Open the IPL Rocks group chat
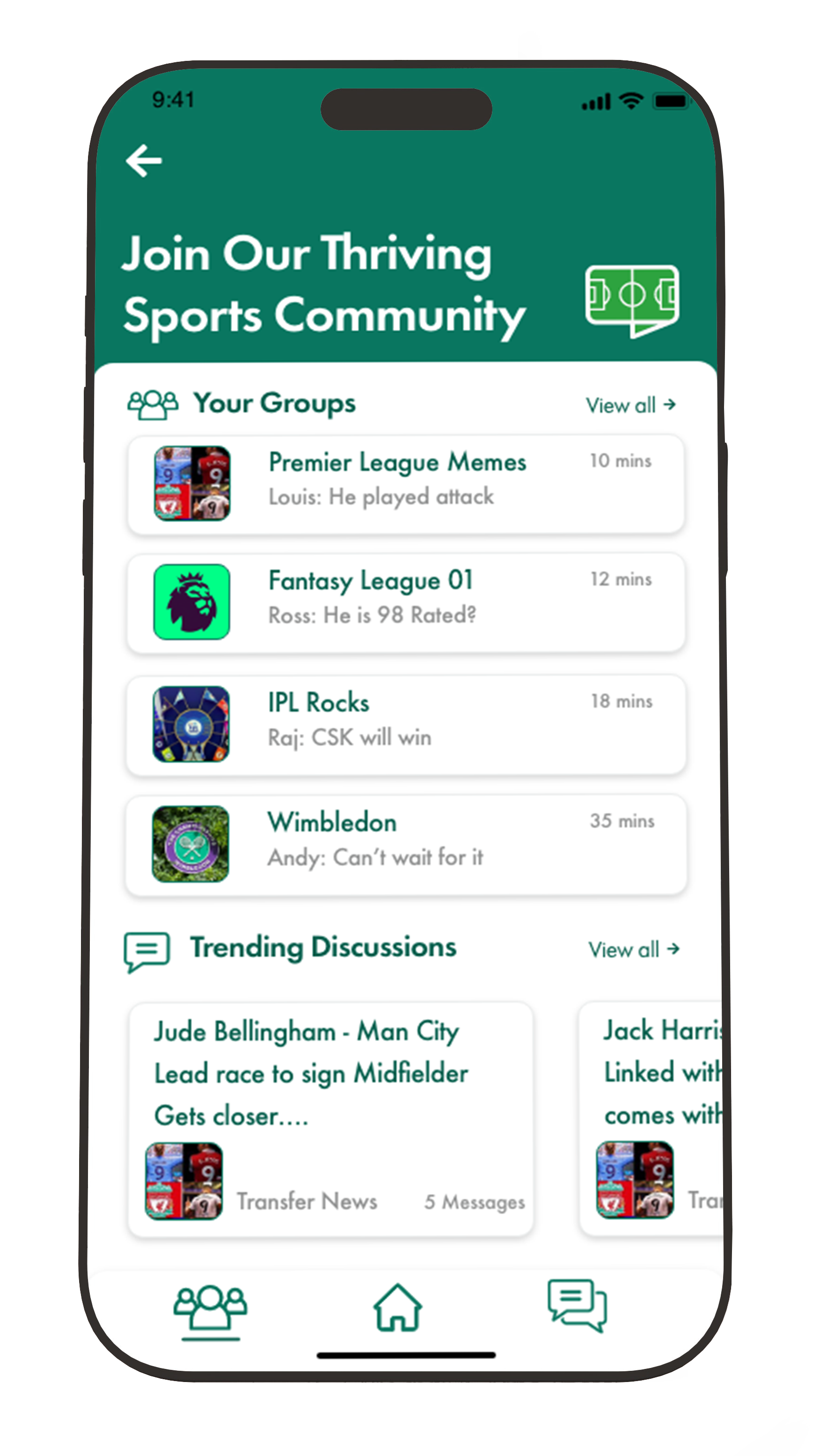Image resolution: width=827 pixels, height=1456 pixels. (x=406, y=724)
